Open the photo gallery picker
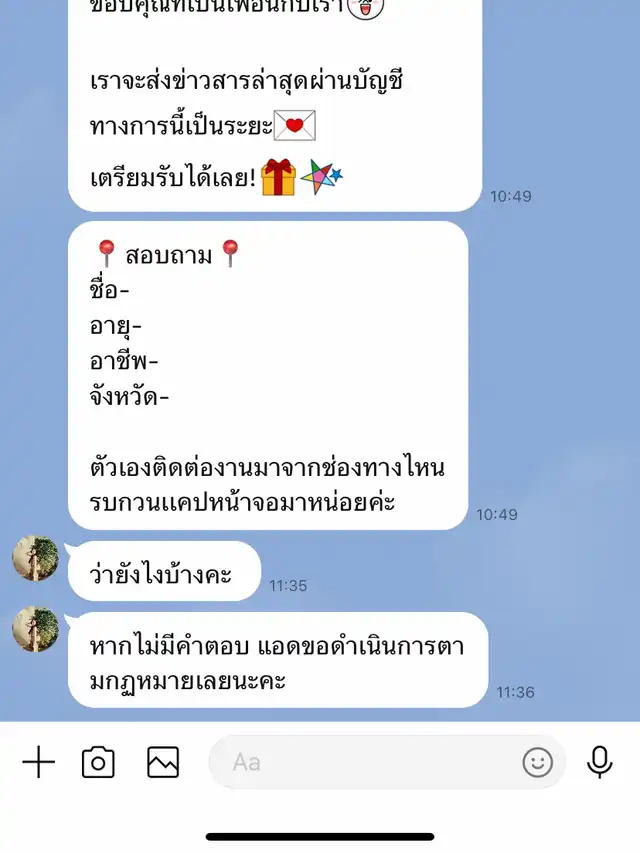 point(163,763)
